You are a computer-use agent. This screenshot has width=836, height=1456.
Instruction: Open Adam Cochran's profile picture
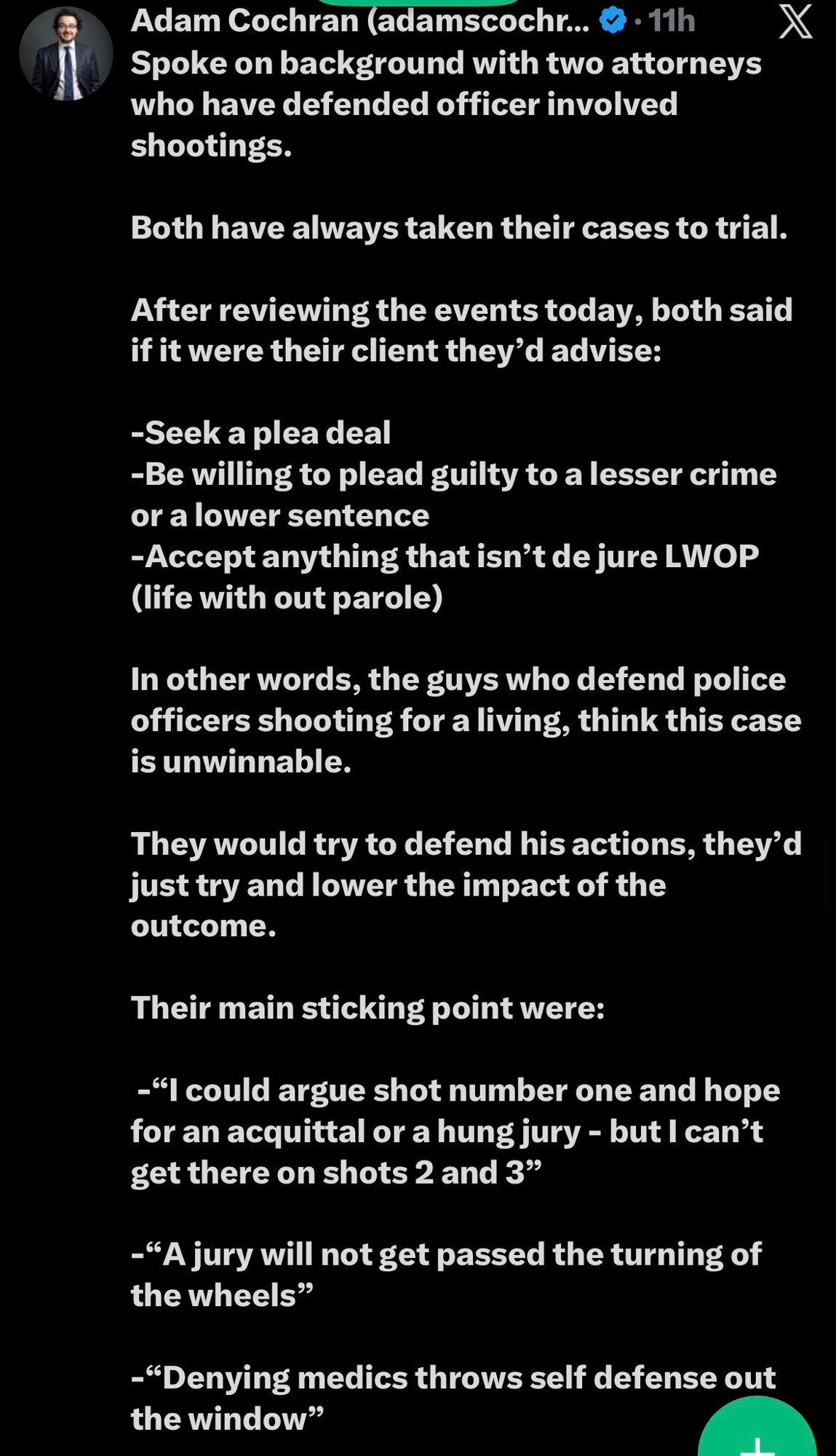tap(66, 54)
